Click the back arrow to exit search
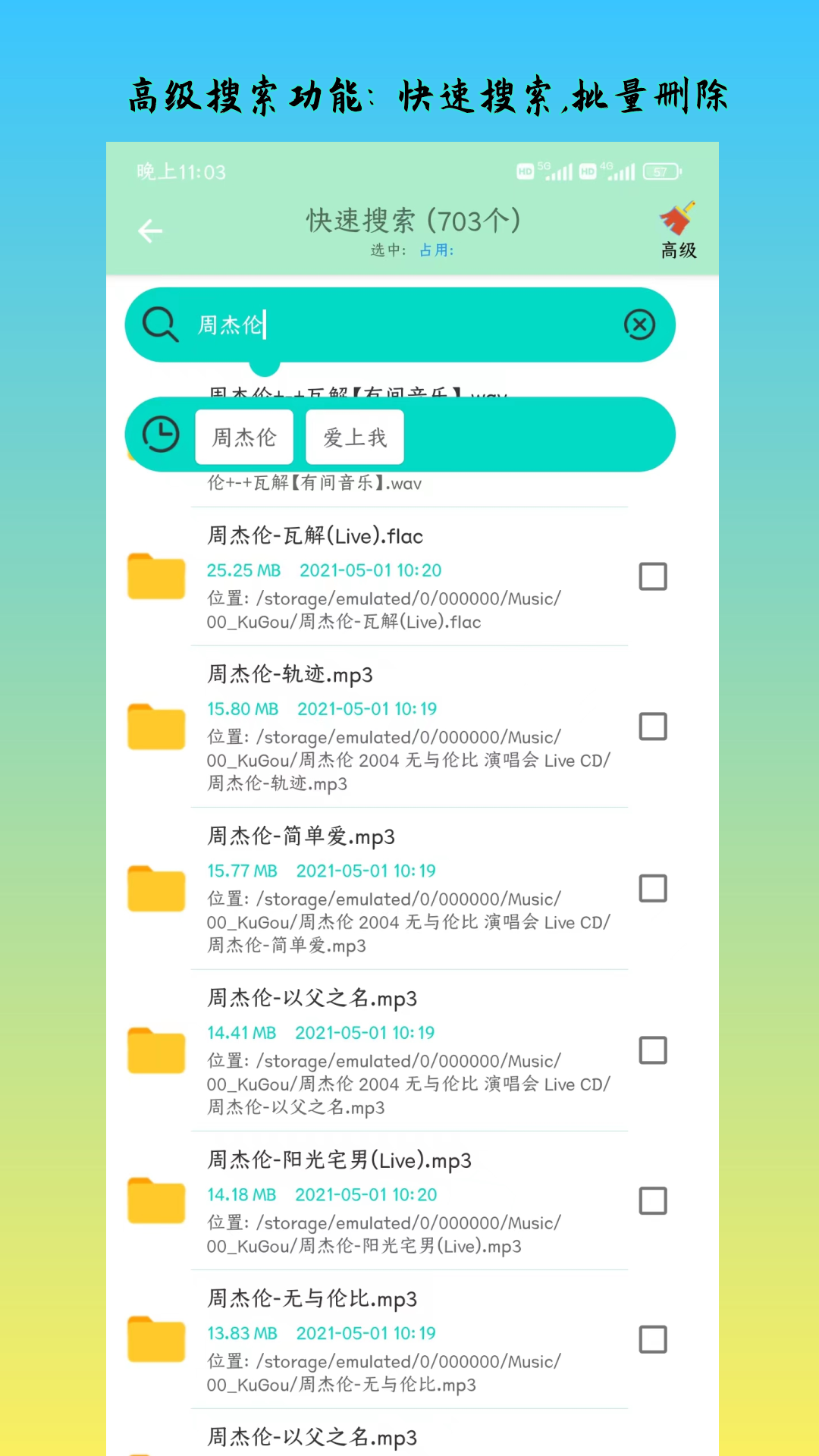 click(x=150, y=231)
